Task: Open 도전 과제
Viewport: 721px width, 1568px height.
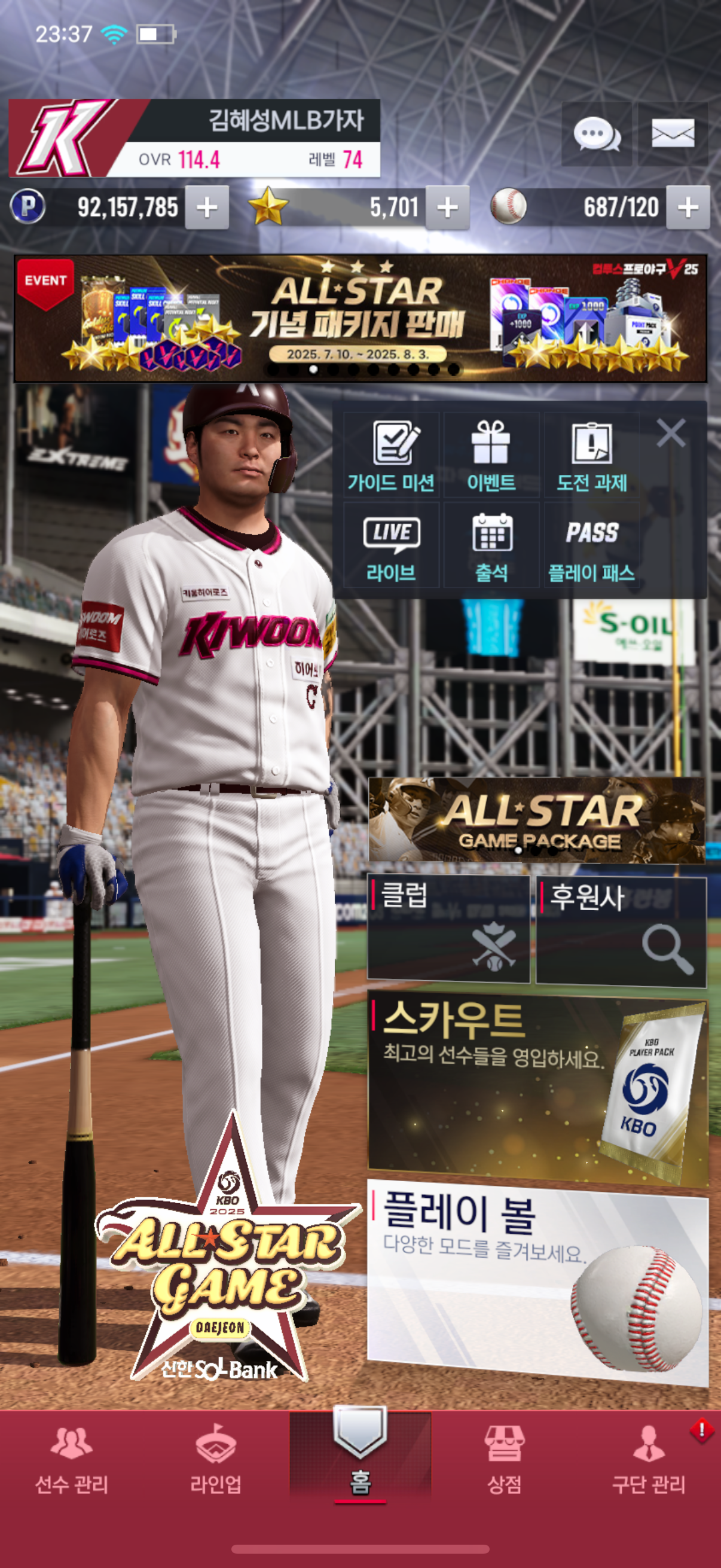Action: [x=591, y=455]
